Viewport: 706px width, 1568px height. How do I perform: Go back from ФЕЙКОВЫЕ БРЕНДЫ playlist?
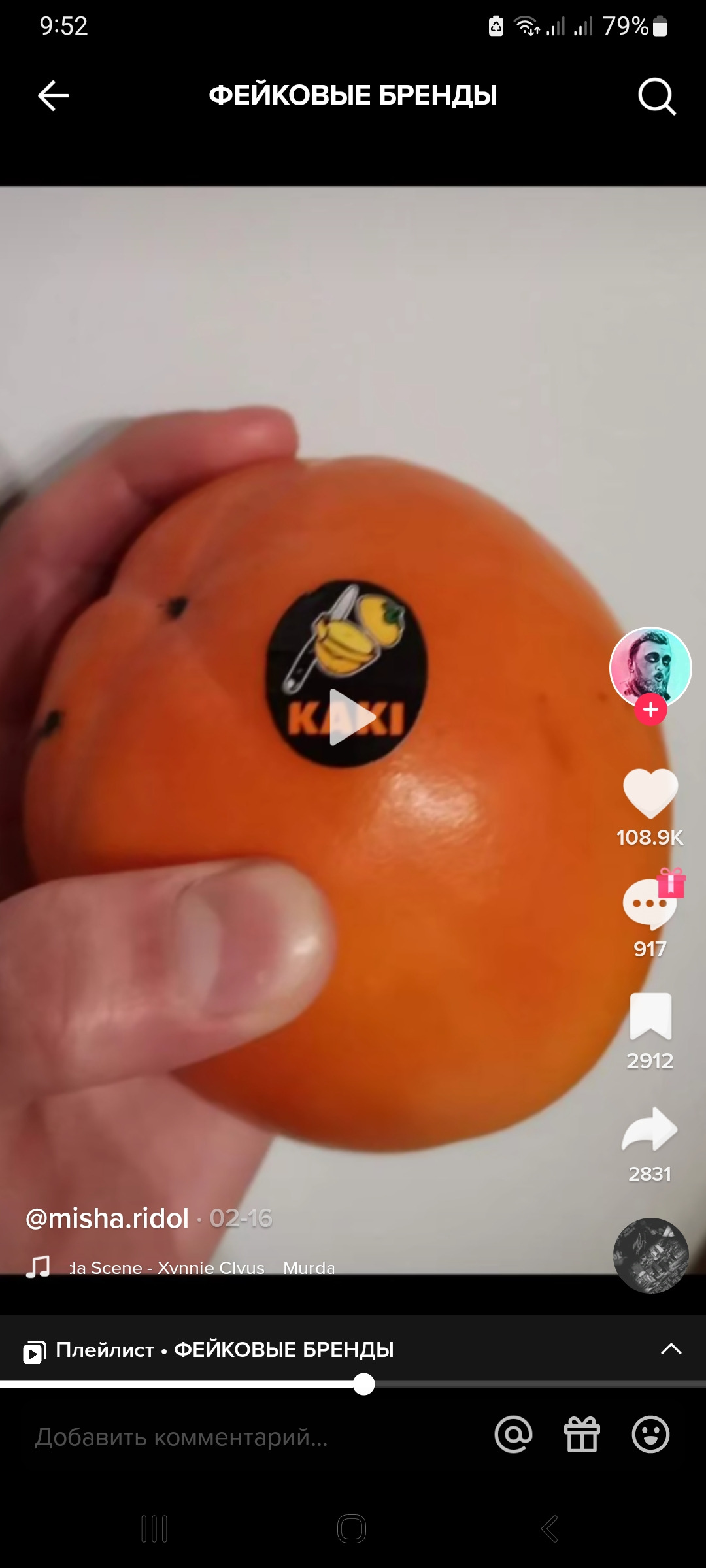pyautogui.click(x=54, y=96)
